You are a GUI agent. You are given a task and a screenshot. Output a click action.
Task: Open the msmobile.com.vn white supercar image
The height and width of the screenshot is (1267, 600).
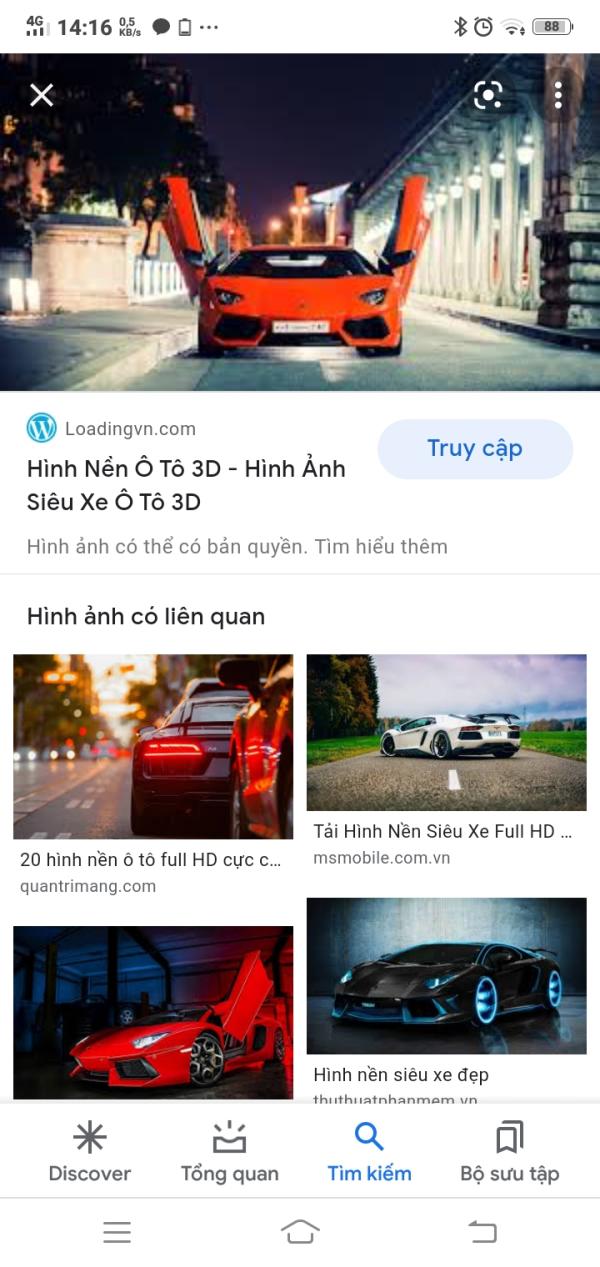446,732
